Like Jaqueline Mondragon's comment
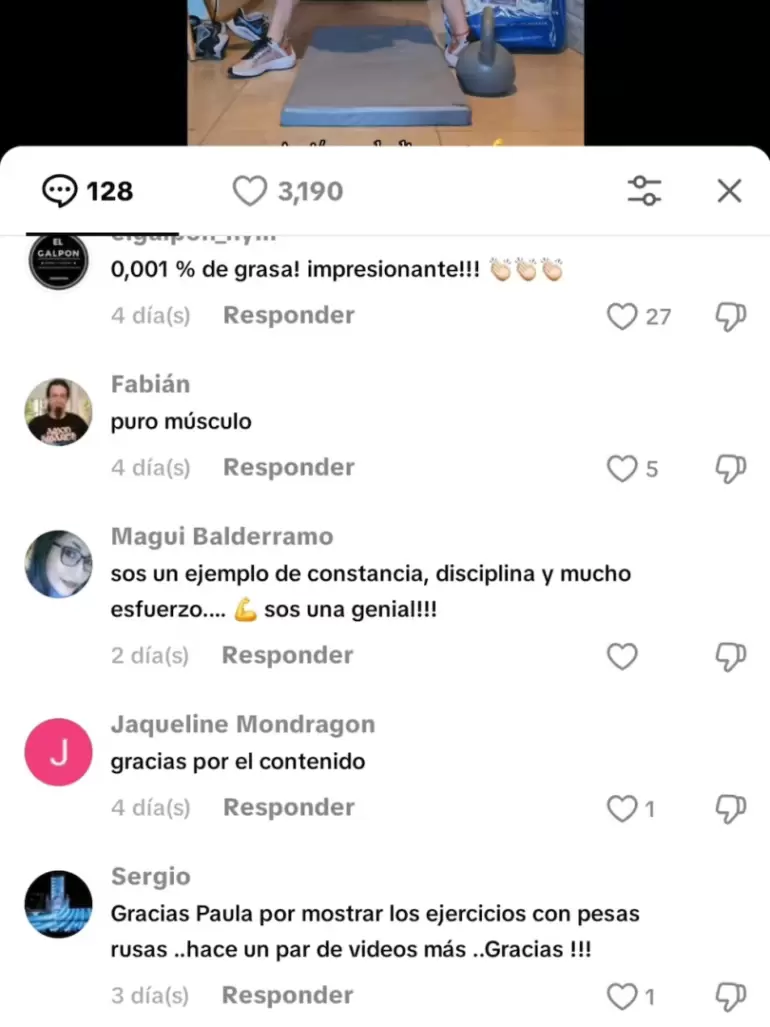Viewport: 770px width, 1027px height. [x=623, y=809]
